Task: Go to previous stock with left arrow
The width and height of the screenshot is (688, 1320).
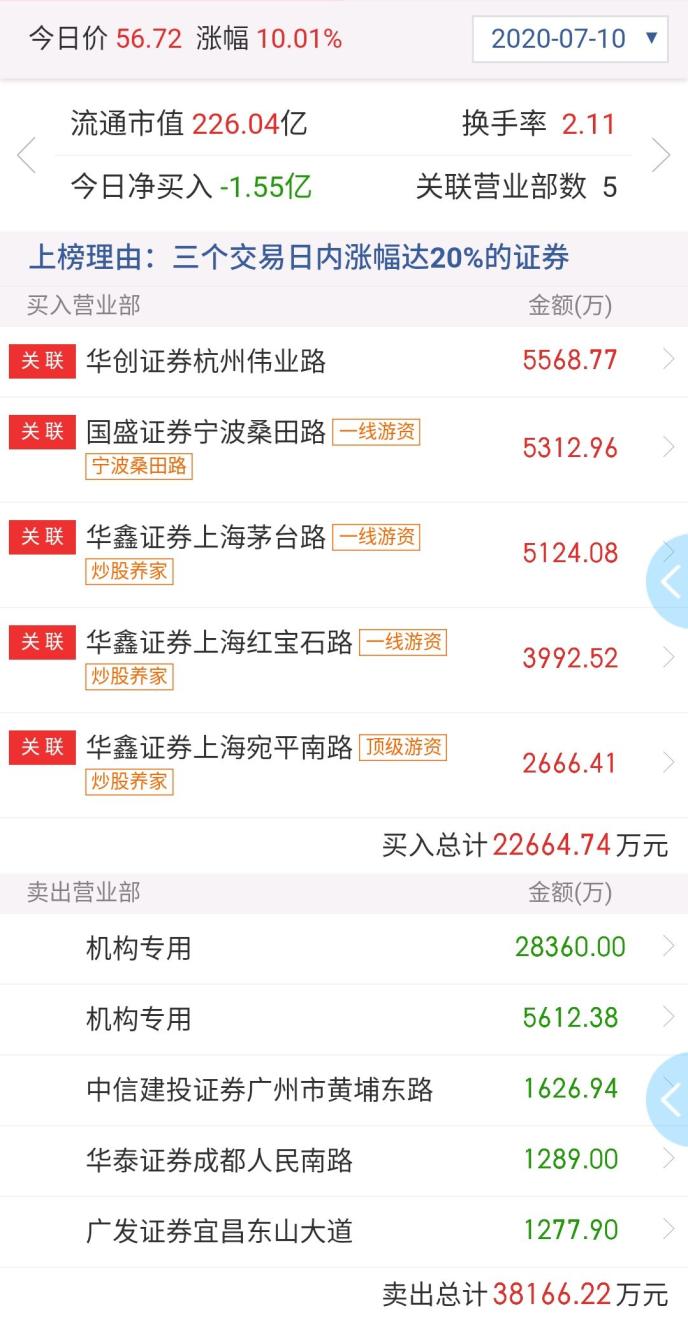Action: (27, 156)
